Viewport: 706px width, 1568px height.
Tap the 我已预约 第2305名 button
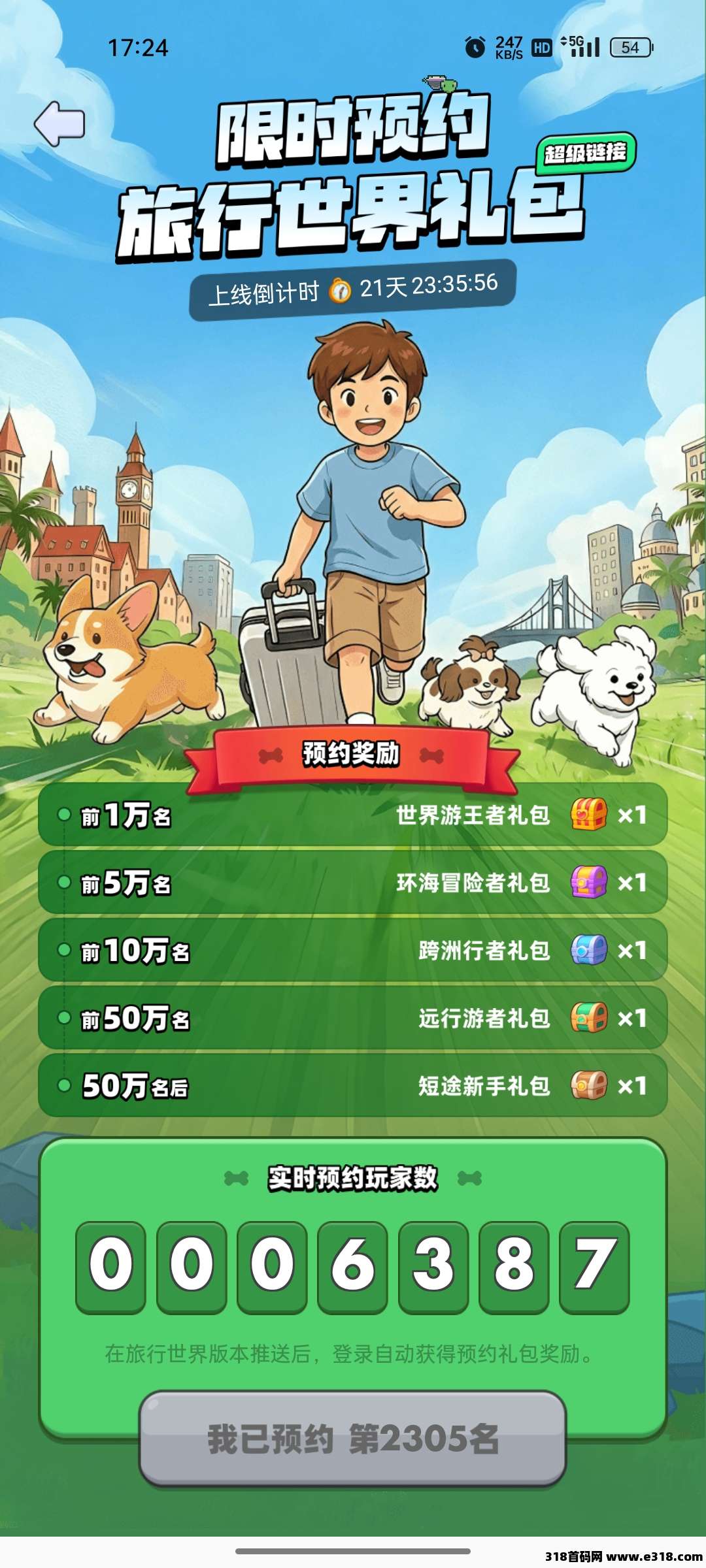352,1438
